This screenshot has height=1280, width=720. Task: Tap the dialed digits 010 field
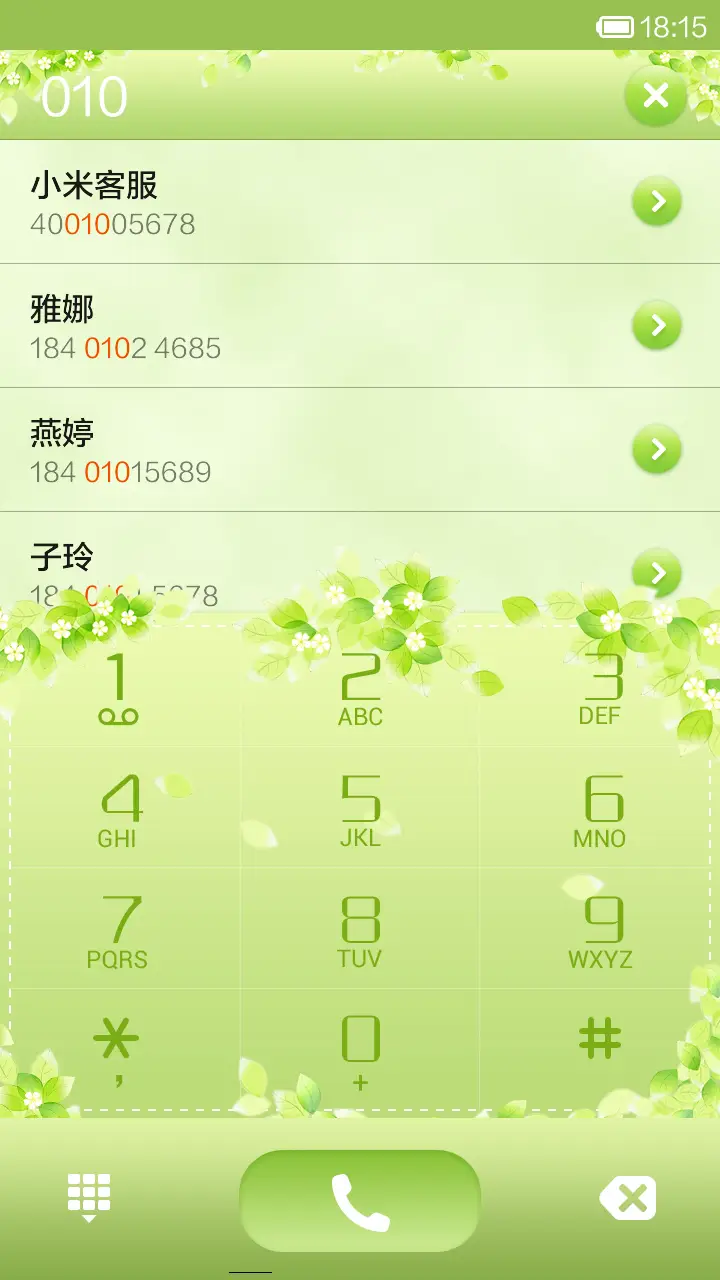[85, 95]
